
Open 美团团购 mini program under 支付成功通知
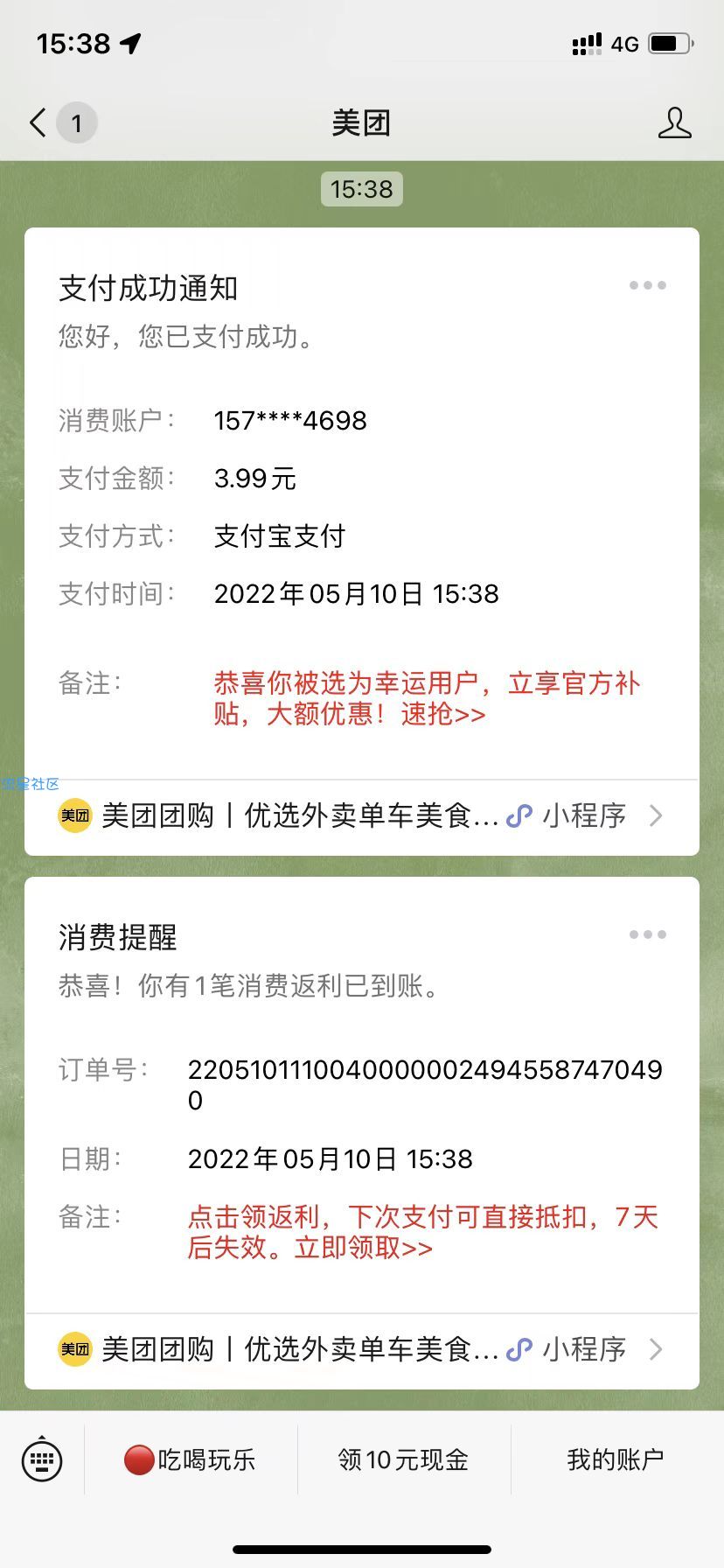(362, 816)
